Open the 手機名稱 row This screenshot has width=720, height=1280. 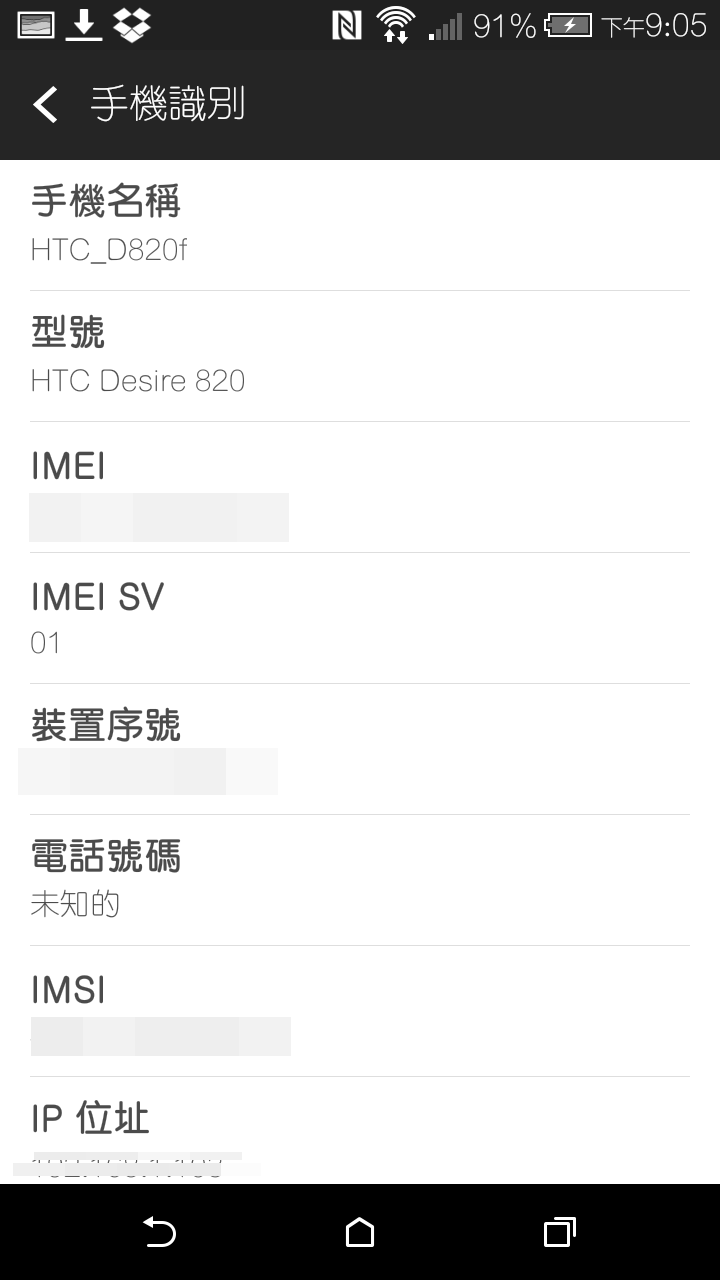tap(360, 225)
